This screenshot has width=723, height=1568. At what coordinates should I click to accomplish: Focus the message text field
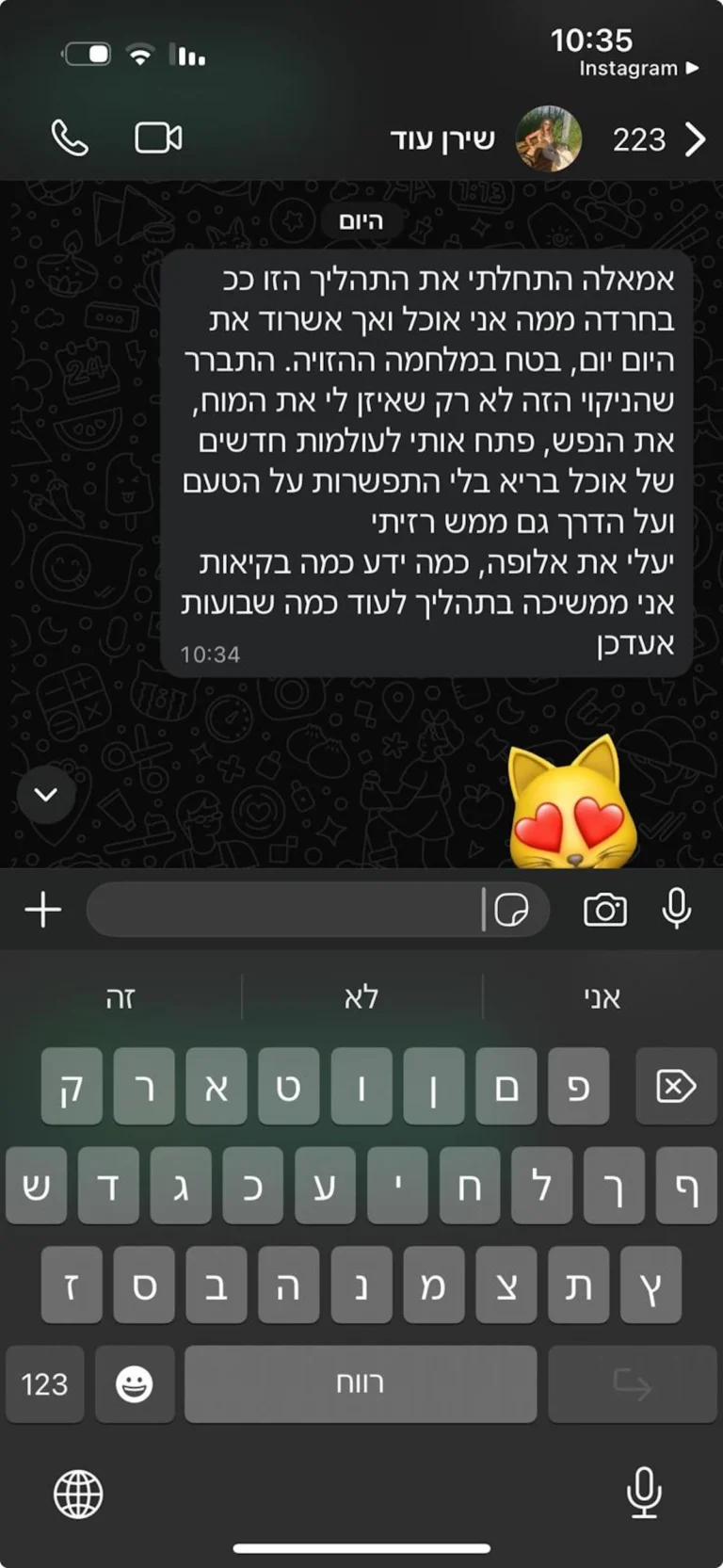click(282, 910)
